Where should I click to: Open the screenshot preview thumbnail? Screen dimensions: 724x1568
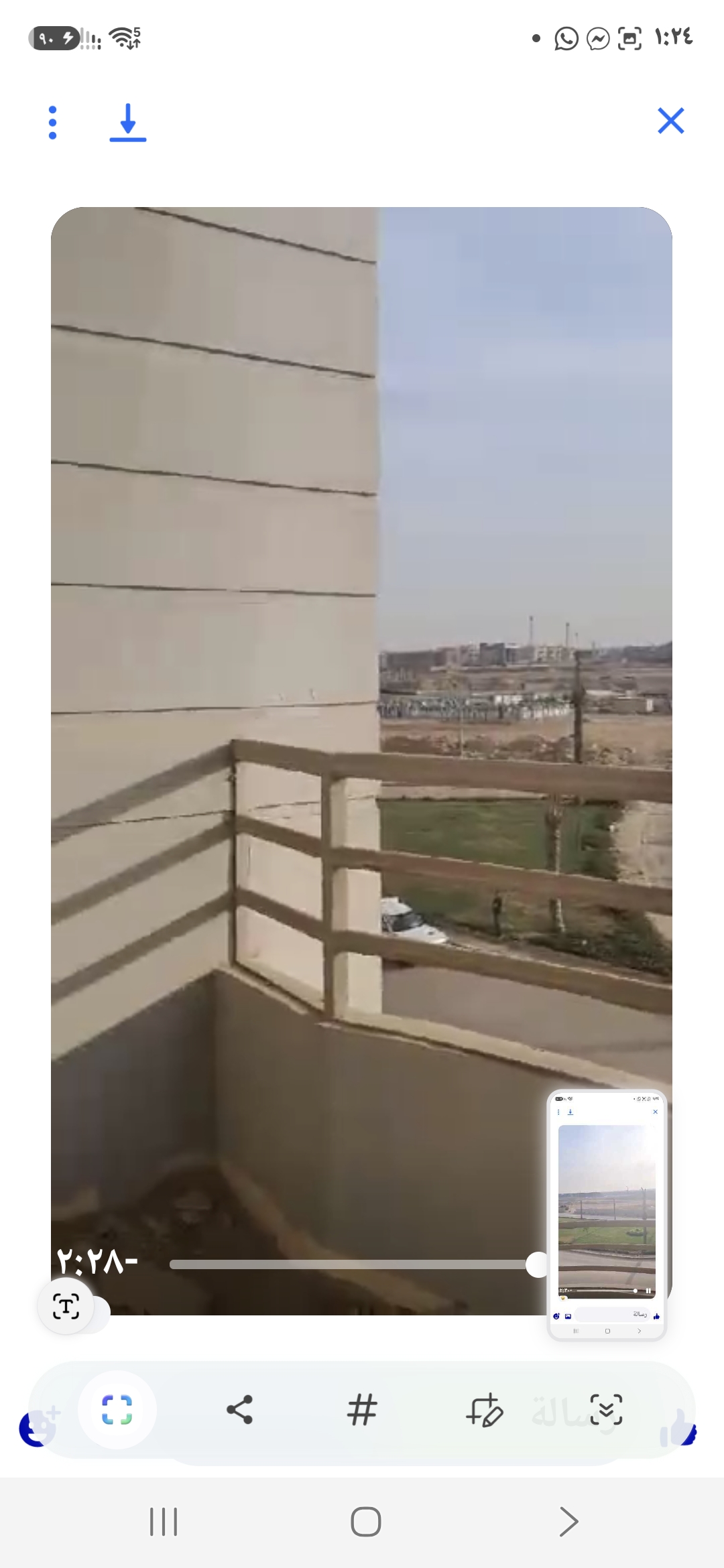[x=607, y=1215]
